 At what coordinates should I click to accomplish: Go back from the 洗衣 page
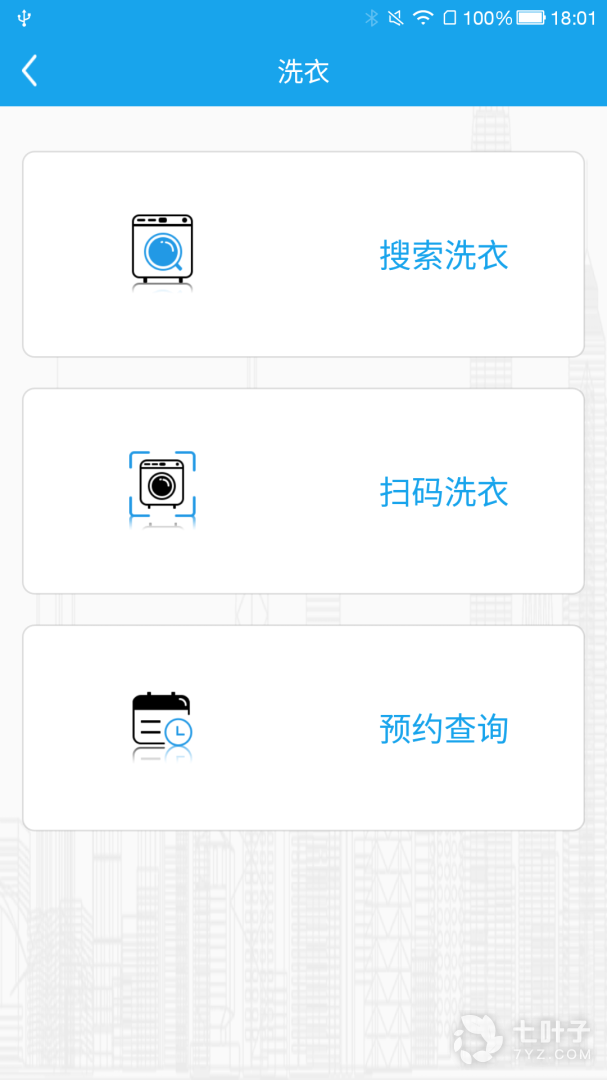(30, 71)
